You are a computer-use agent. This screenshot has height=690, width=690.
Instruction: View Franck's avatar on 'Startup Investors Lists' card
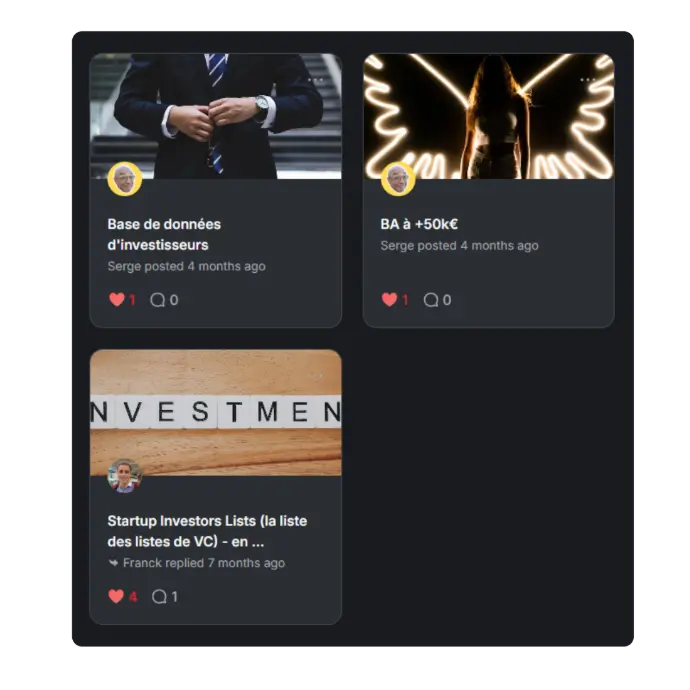[x=125, y=476]
